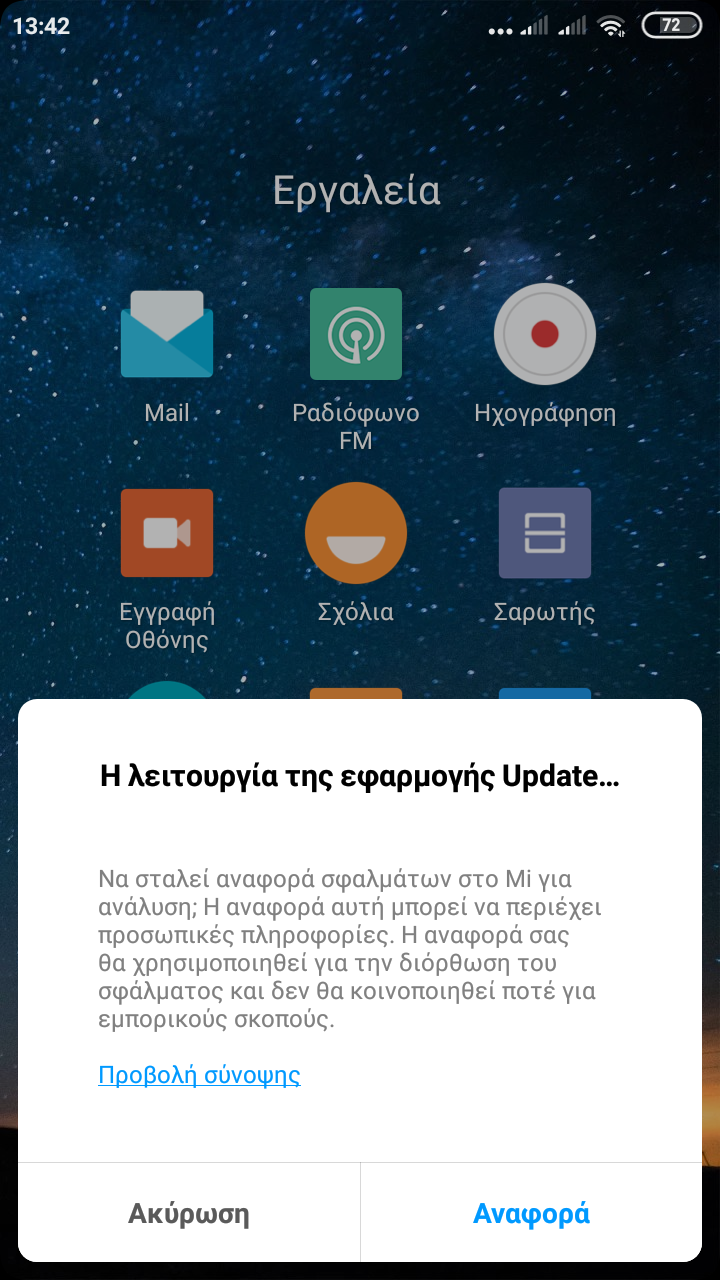The height and width of the screenshot is (1280, 720).
Task: Open the Προβολή σύνοψης link
Action: [x=199, y=1075]
